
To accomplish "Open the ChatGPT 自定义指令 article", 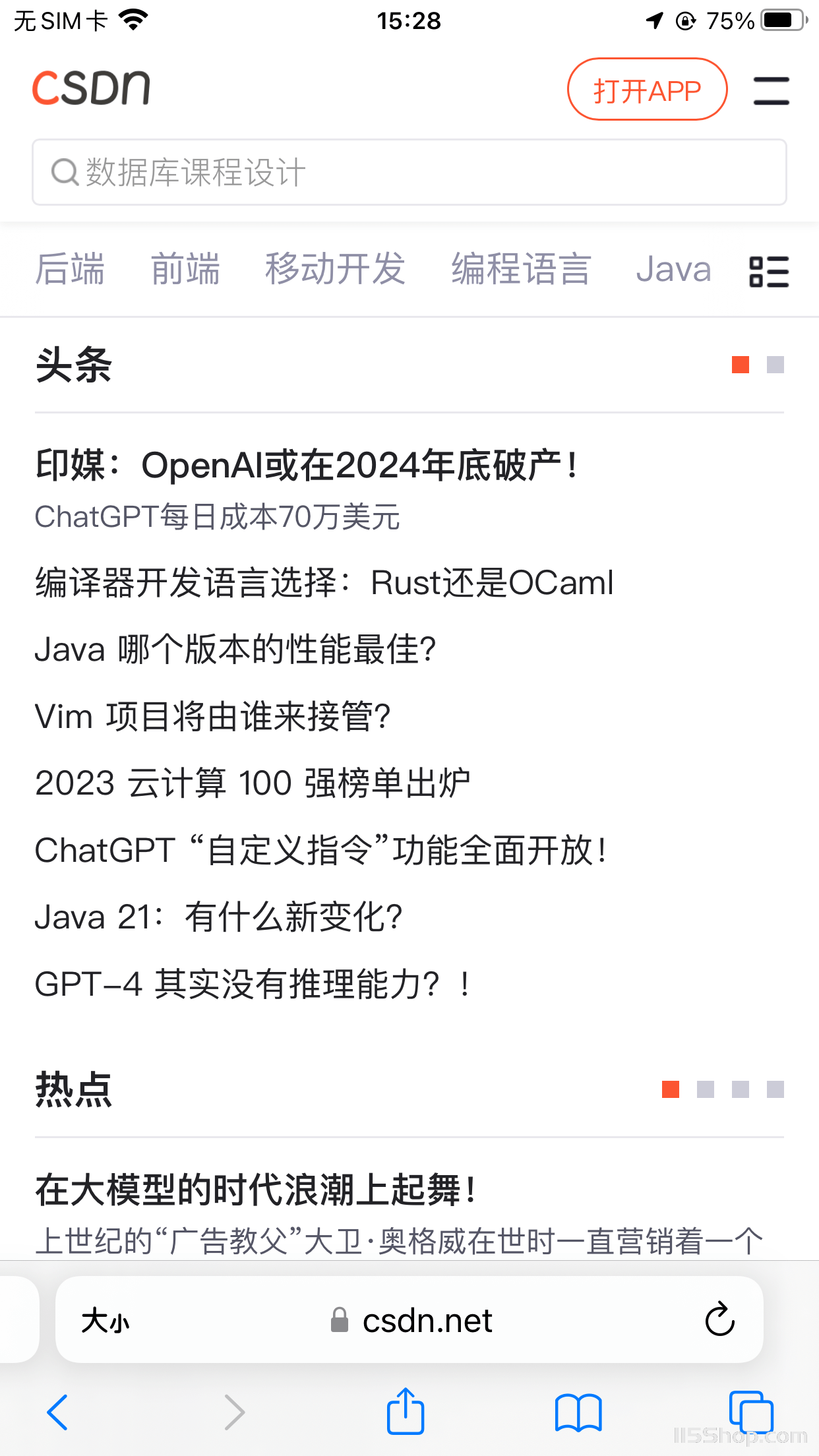I will [321, 850].
